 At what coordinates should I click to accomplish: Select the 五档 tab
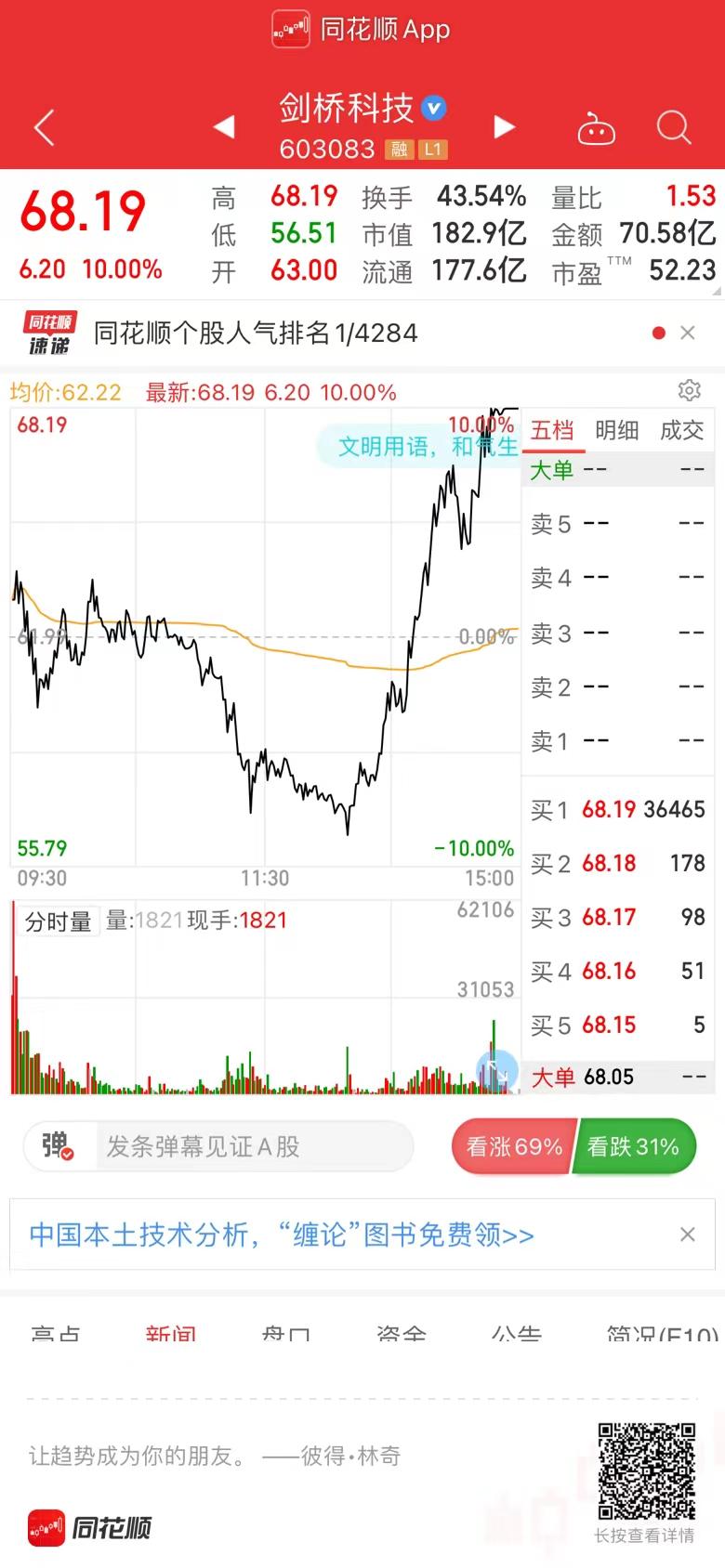[x=552, y=430]
